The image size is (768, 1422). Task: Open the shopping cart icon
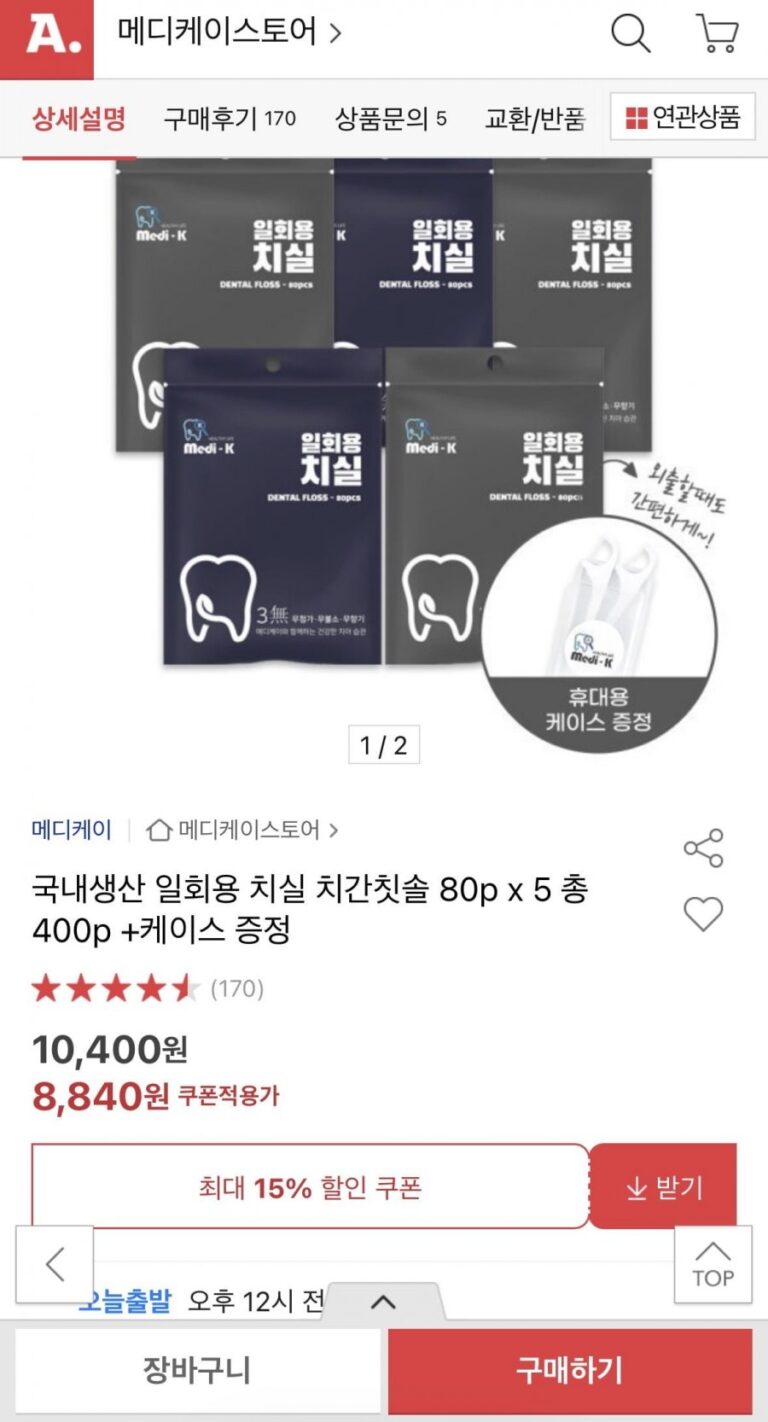pos(716,35)
